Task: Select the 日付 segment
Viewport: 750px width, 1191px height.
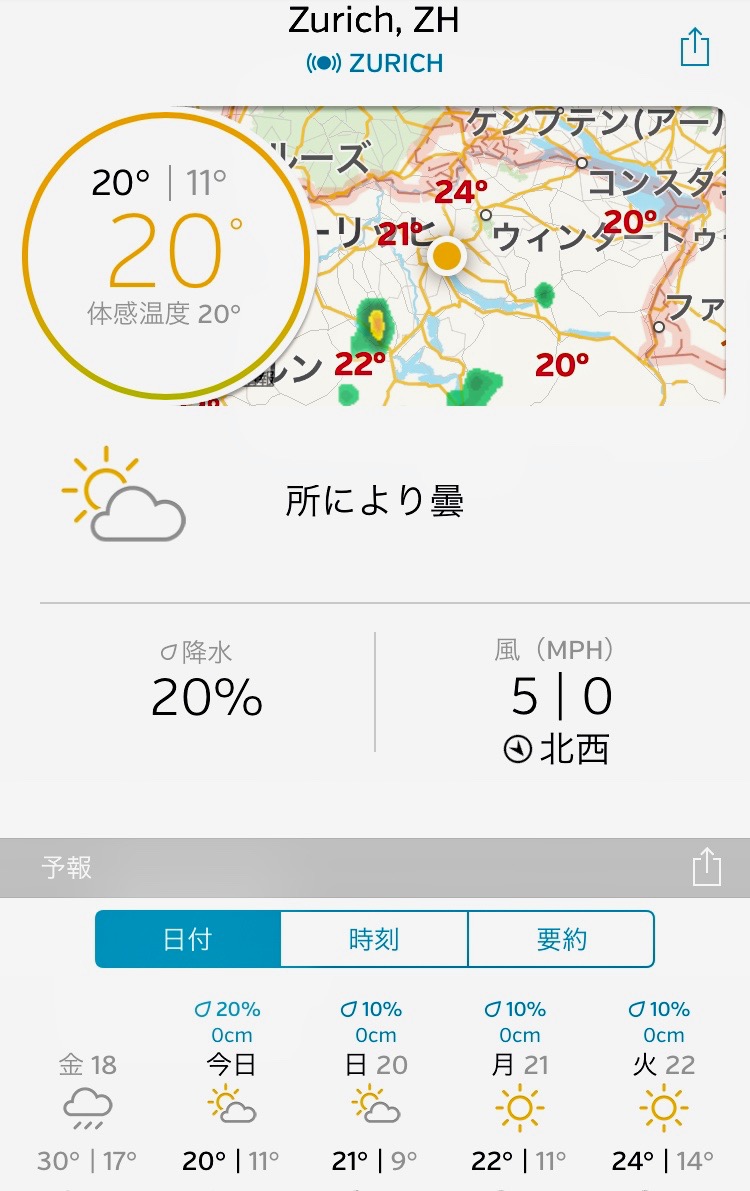Action: pyautogui.click(x=188, y=939)
